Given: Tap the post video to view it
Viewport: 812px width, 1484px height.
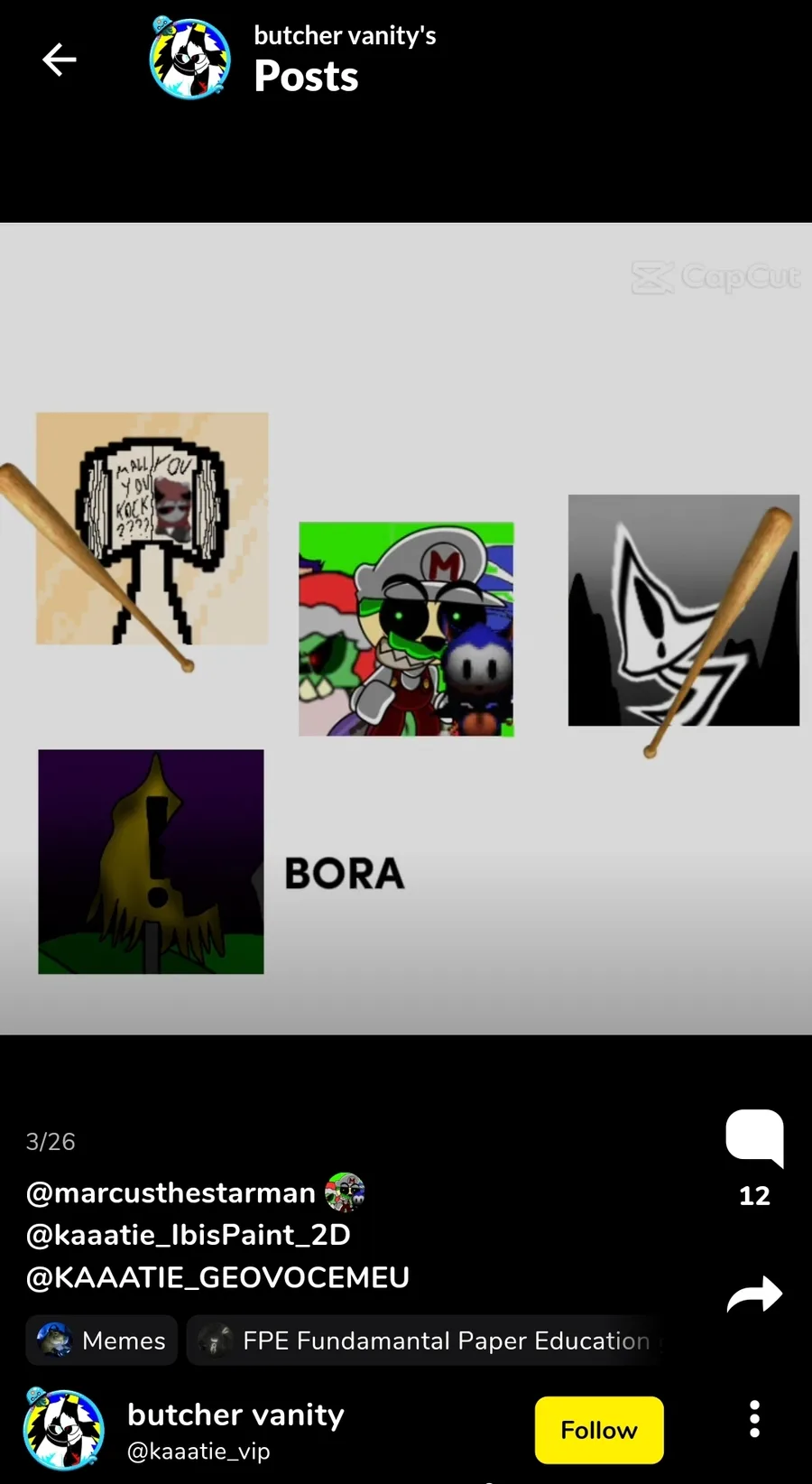Looking at the screenshot, I should (x=406, y=628).
